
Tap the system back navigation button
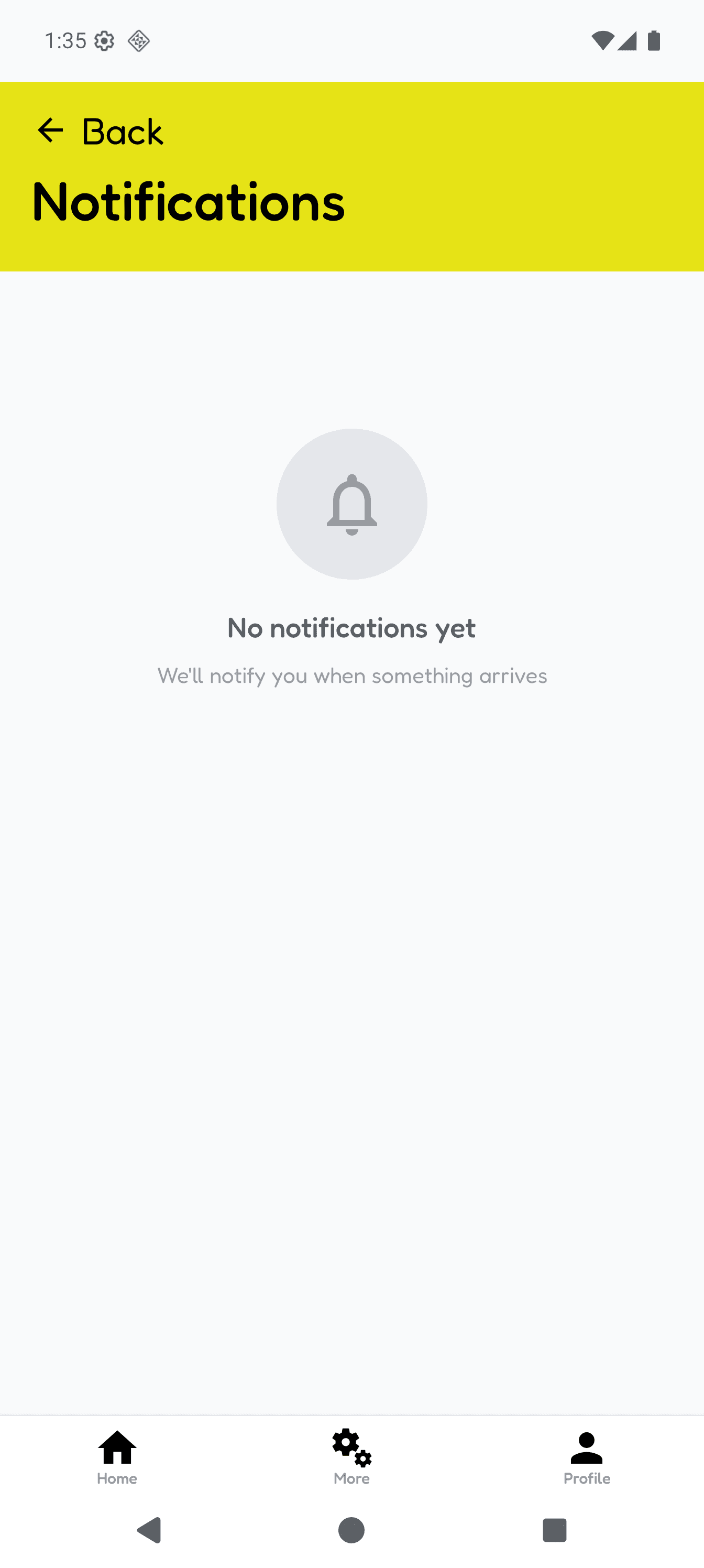[x=150, y=1530]
